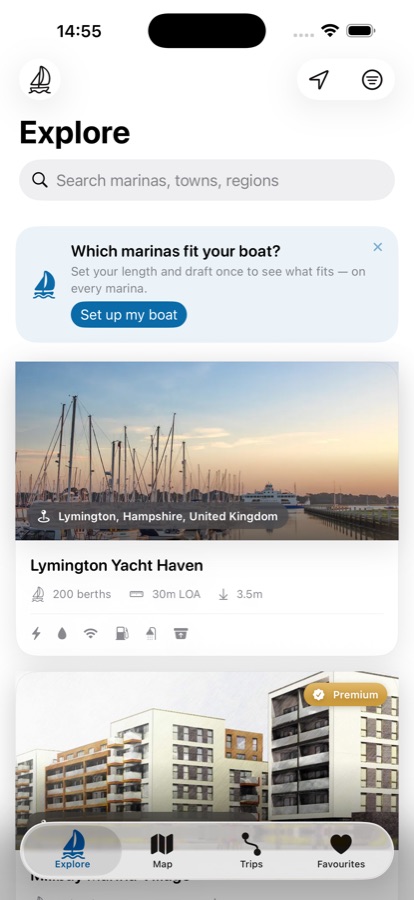Tap the sailboat logo button
This screenshot has height=900, width=414.
40,80
